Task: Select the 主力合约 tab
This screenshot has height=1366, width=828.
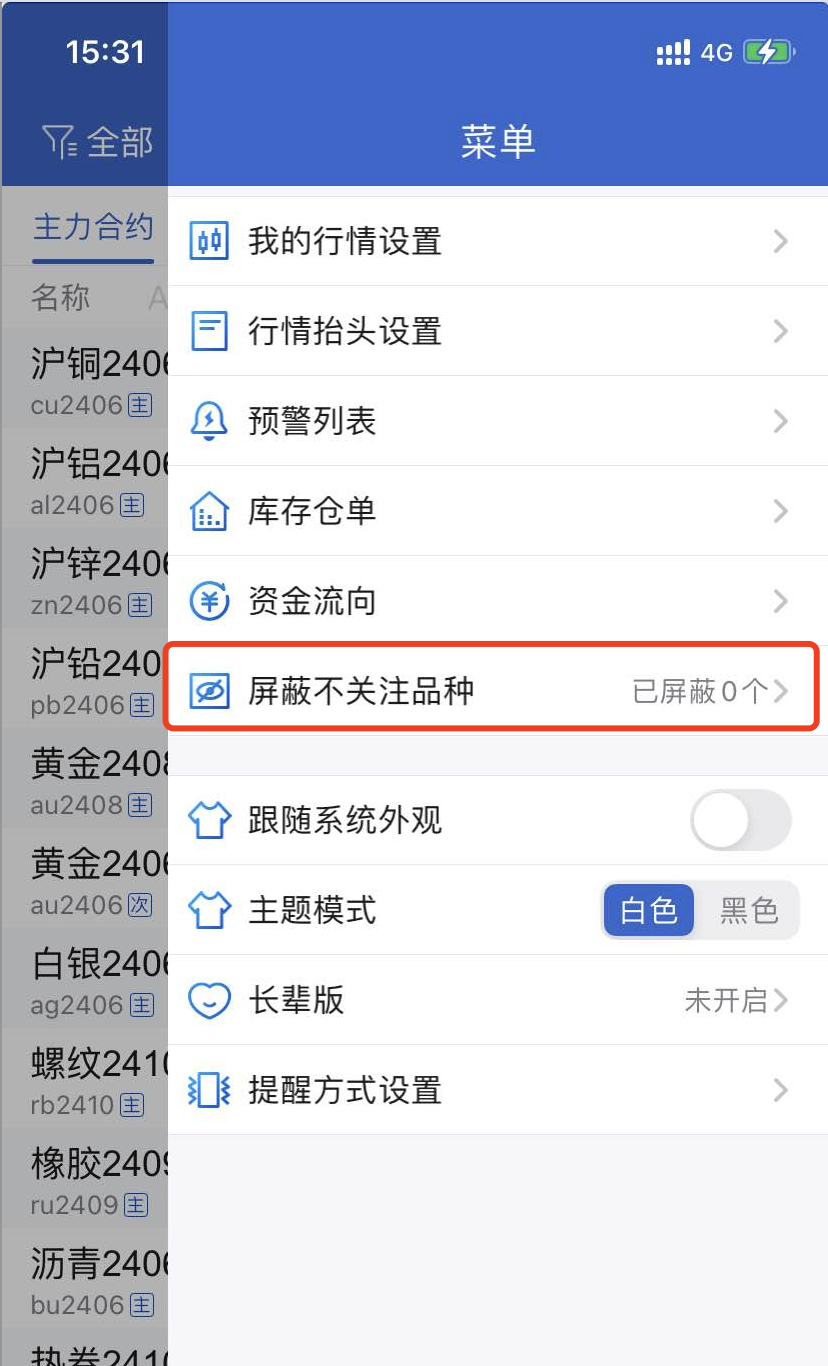Action: 92,227
